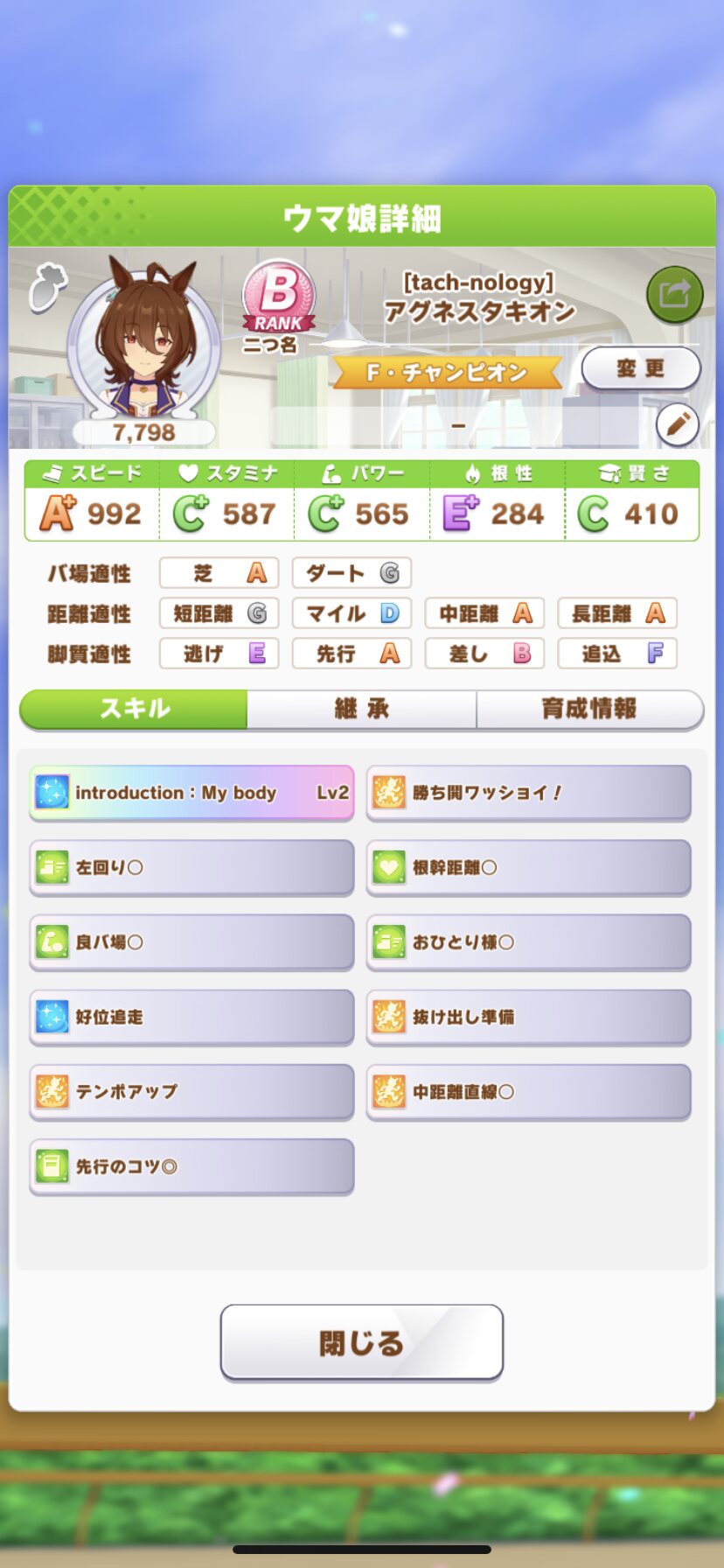Open the おひとり様○ skill
Image resolution: width=724 pixels, height=1568 pixels.
(528, 942)
